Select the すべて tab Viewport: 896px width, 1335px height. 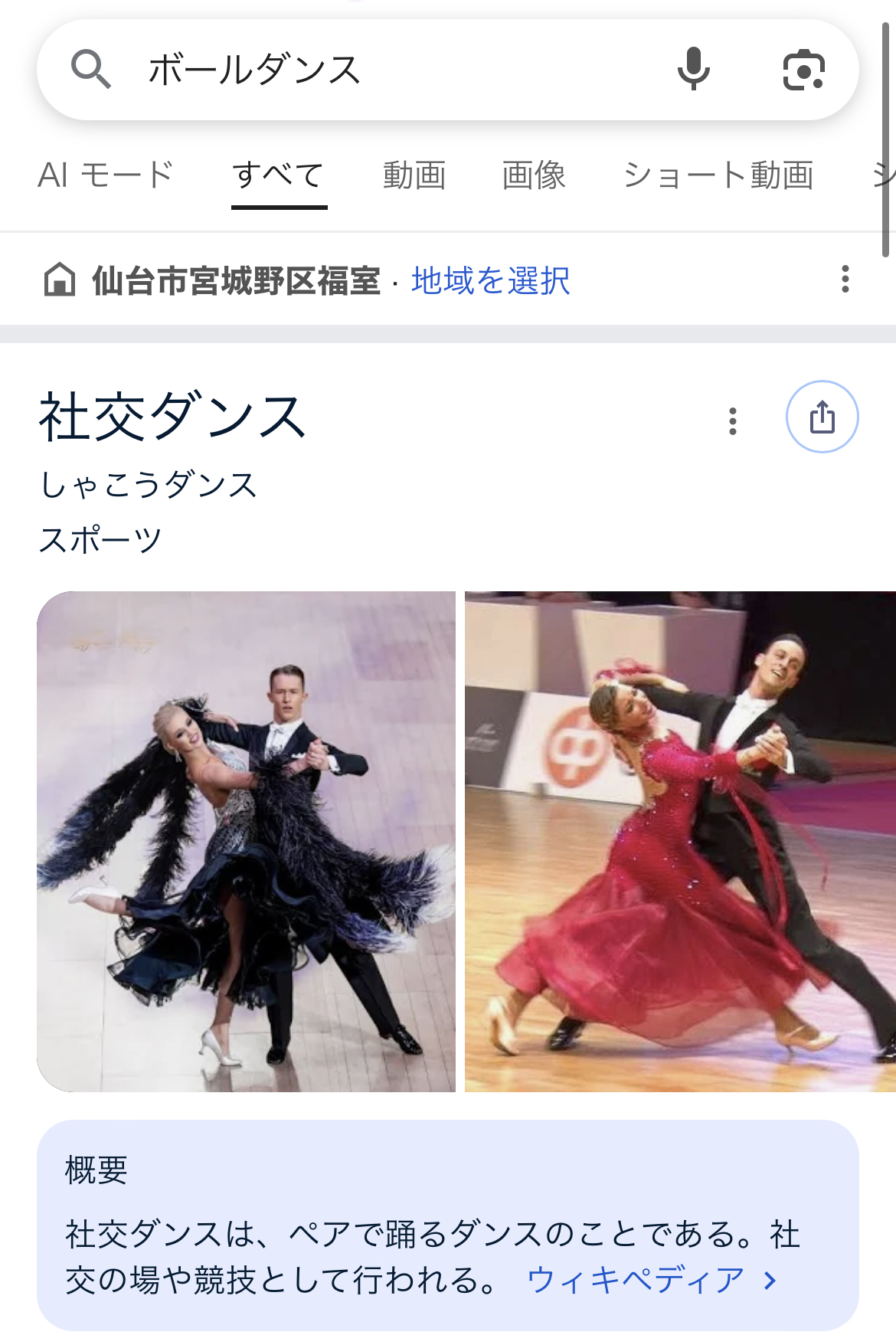point(279,175)
